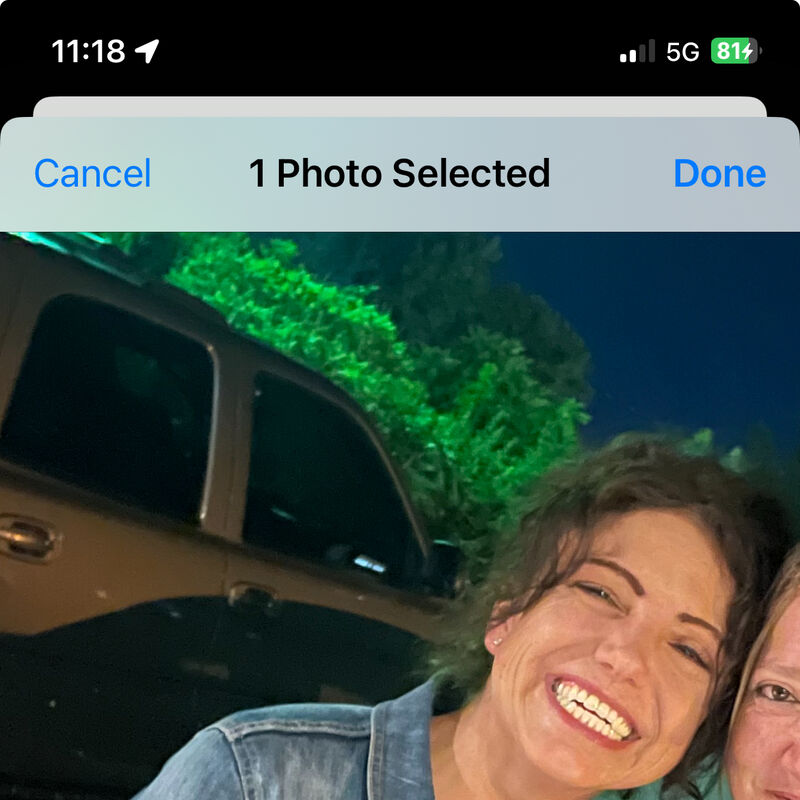Cancel the photo selection
800x800 pixels.
click(92, 174)
